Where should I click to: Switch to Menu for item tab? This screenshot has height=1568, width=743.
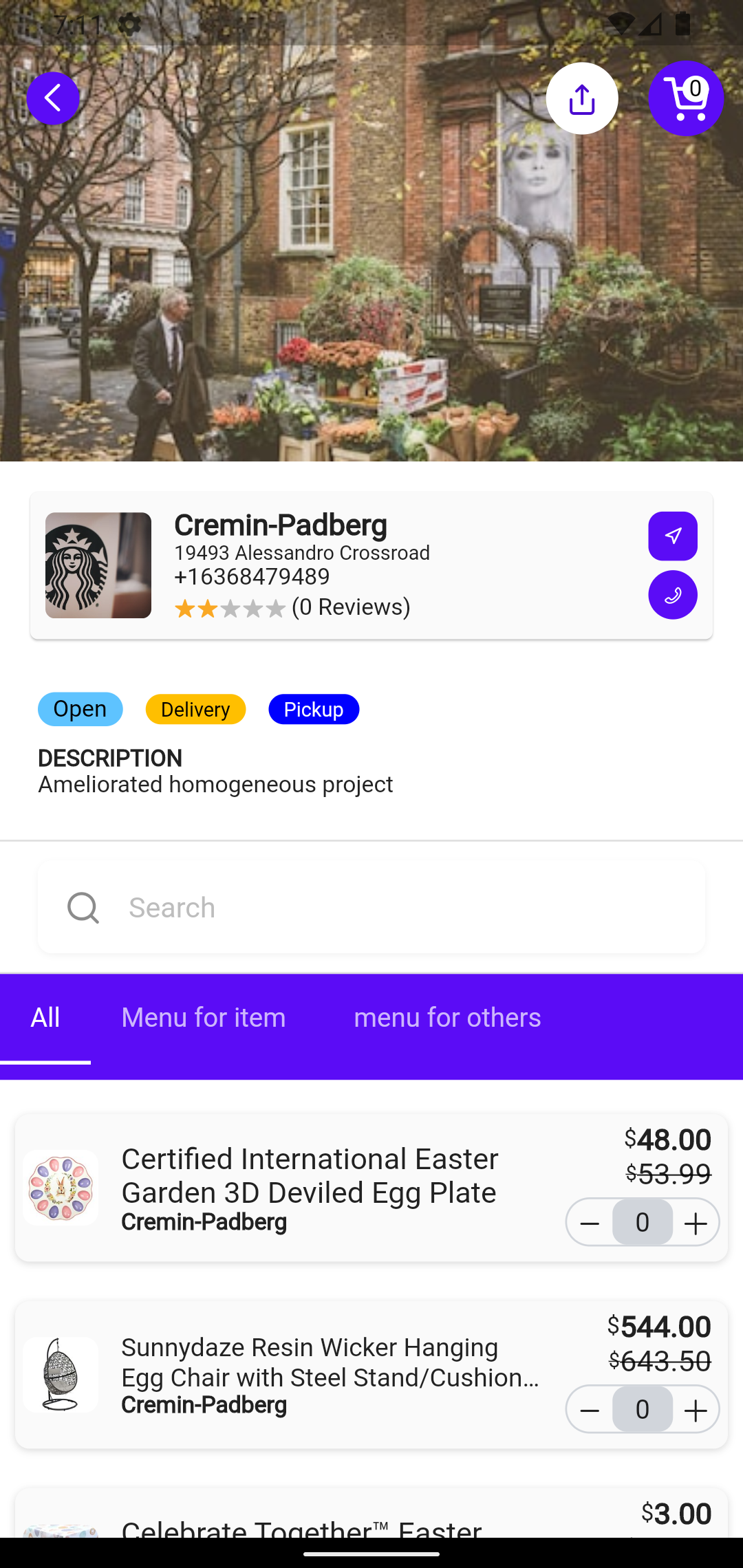coord(204,1019)
